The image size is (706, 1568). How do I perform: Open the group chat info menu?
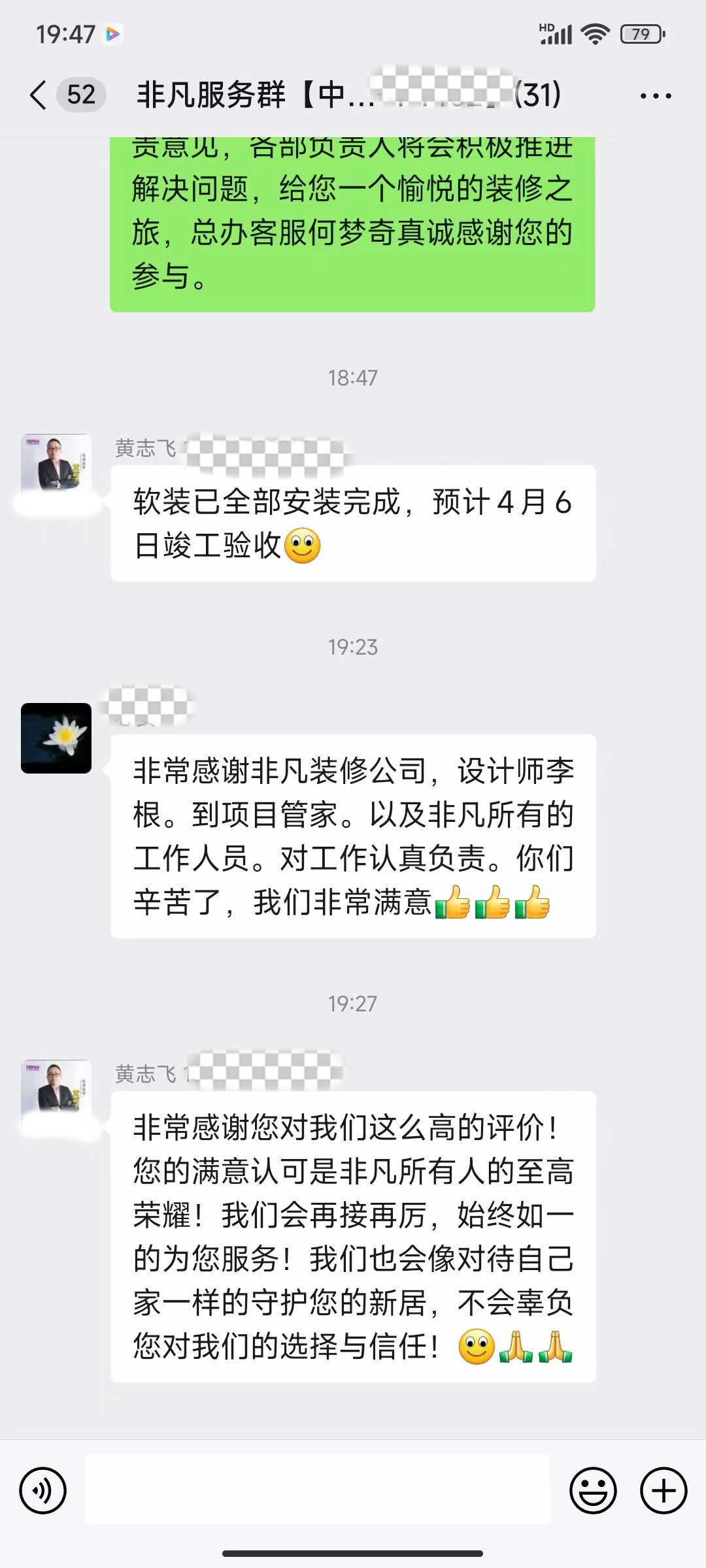click(656, 96)
